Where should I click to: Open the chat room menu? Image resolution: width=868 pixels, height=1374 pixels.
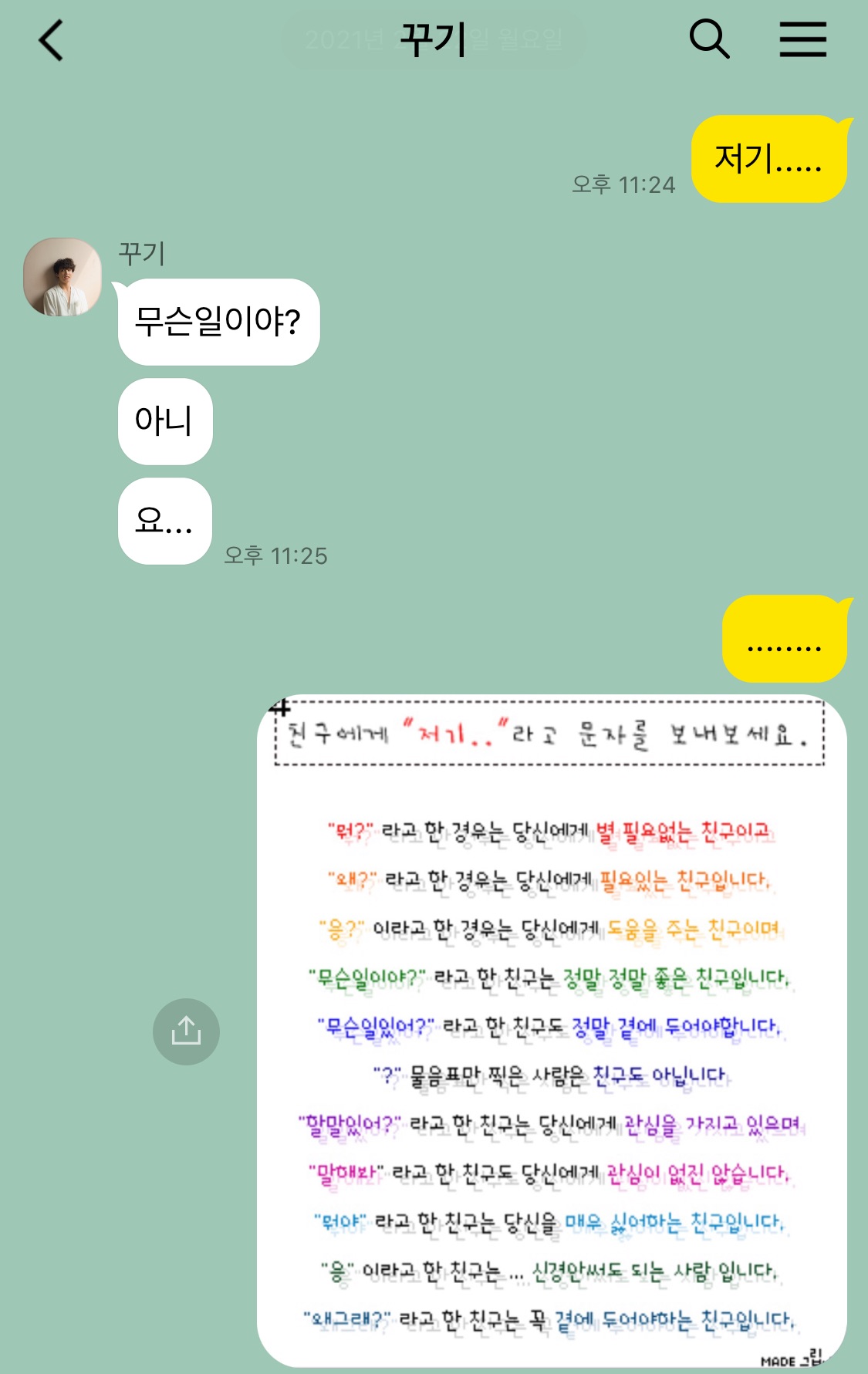coord(802,39)
